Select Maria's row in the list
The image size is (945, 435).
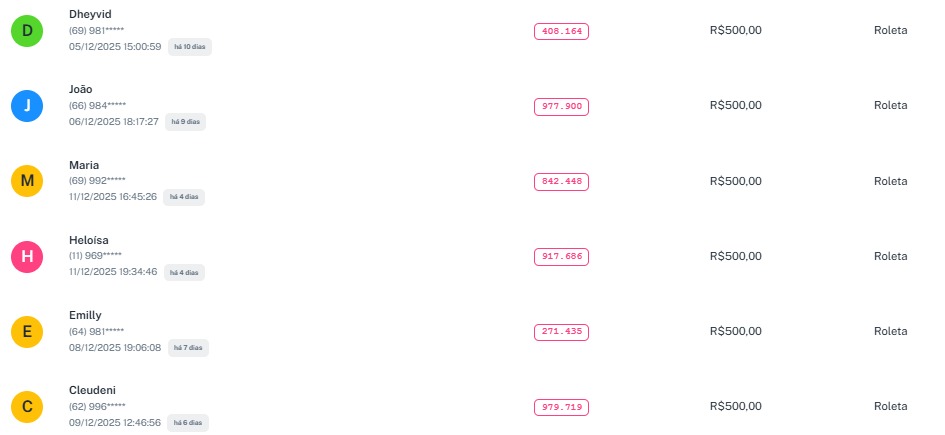[x=84, y=165]
